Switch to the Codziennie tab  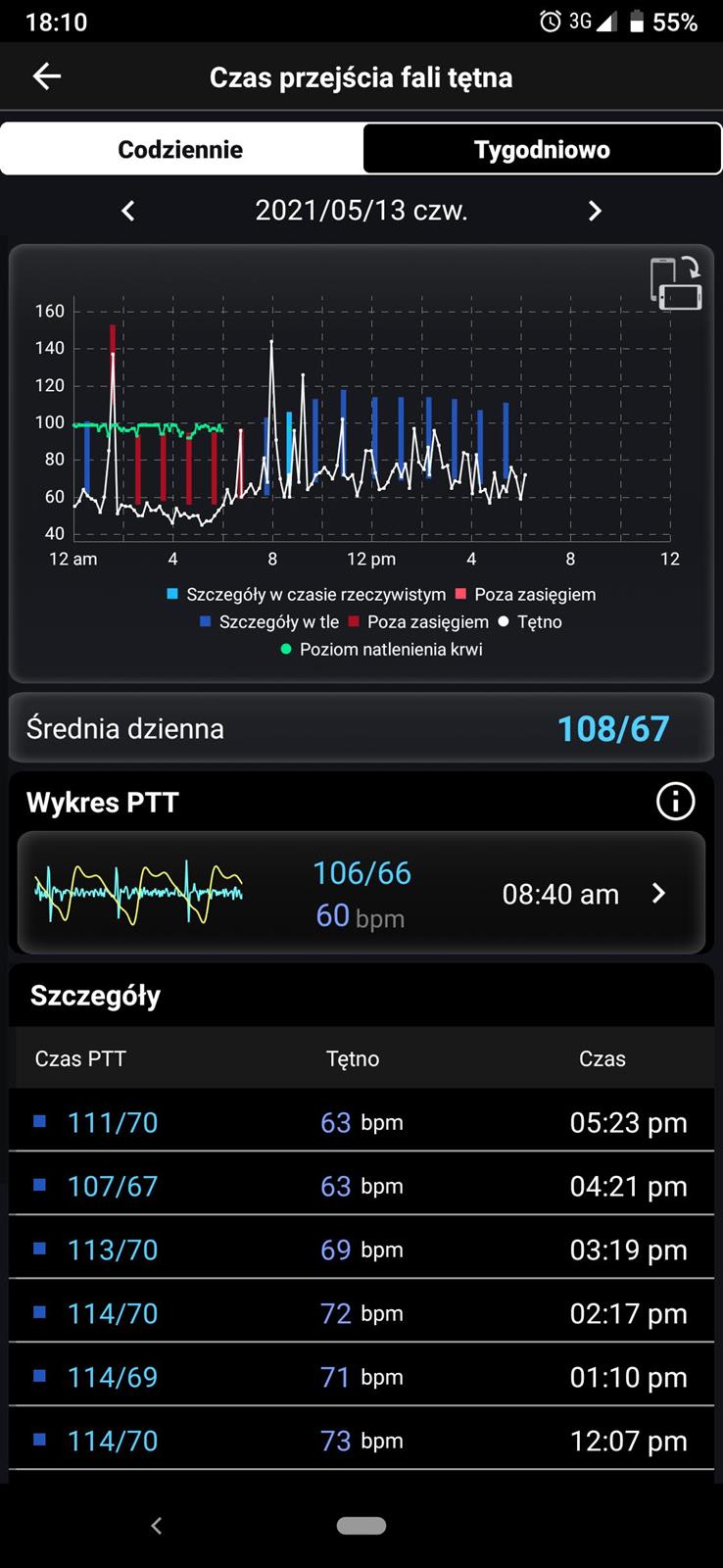pyautogui.click(x=181, y=149)
